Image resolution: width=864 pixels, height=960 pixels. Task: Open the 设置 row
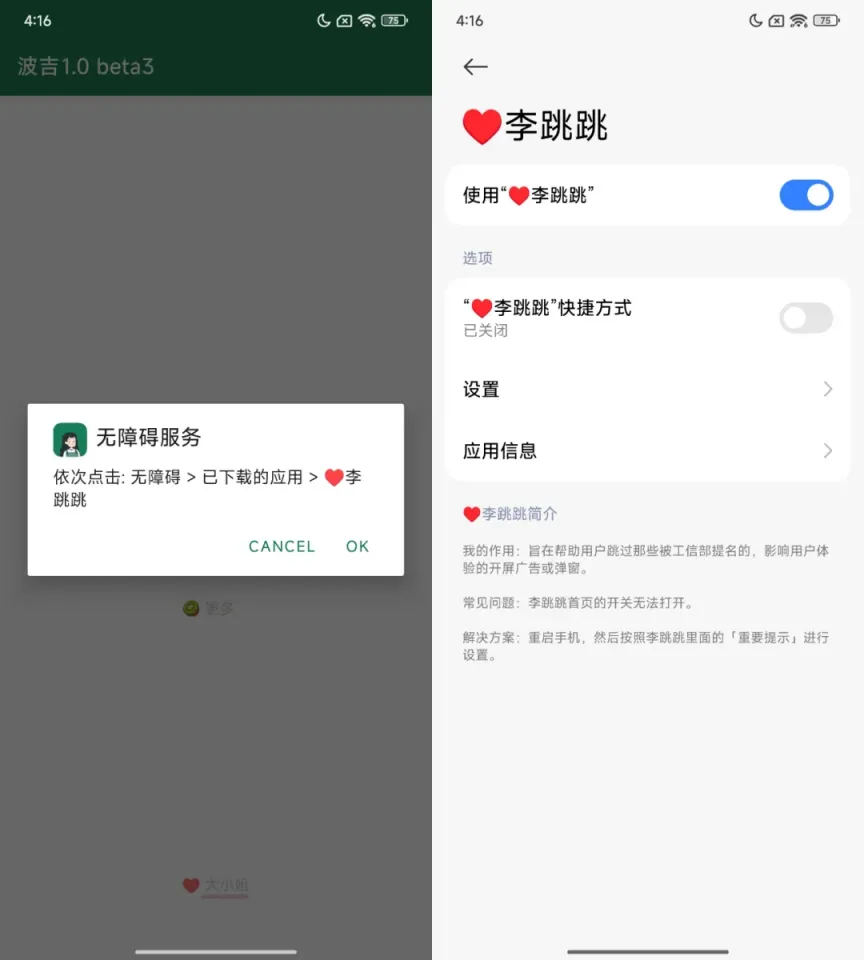click(x=647, y=389)
